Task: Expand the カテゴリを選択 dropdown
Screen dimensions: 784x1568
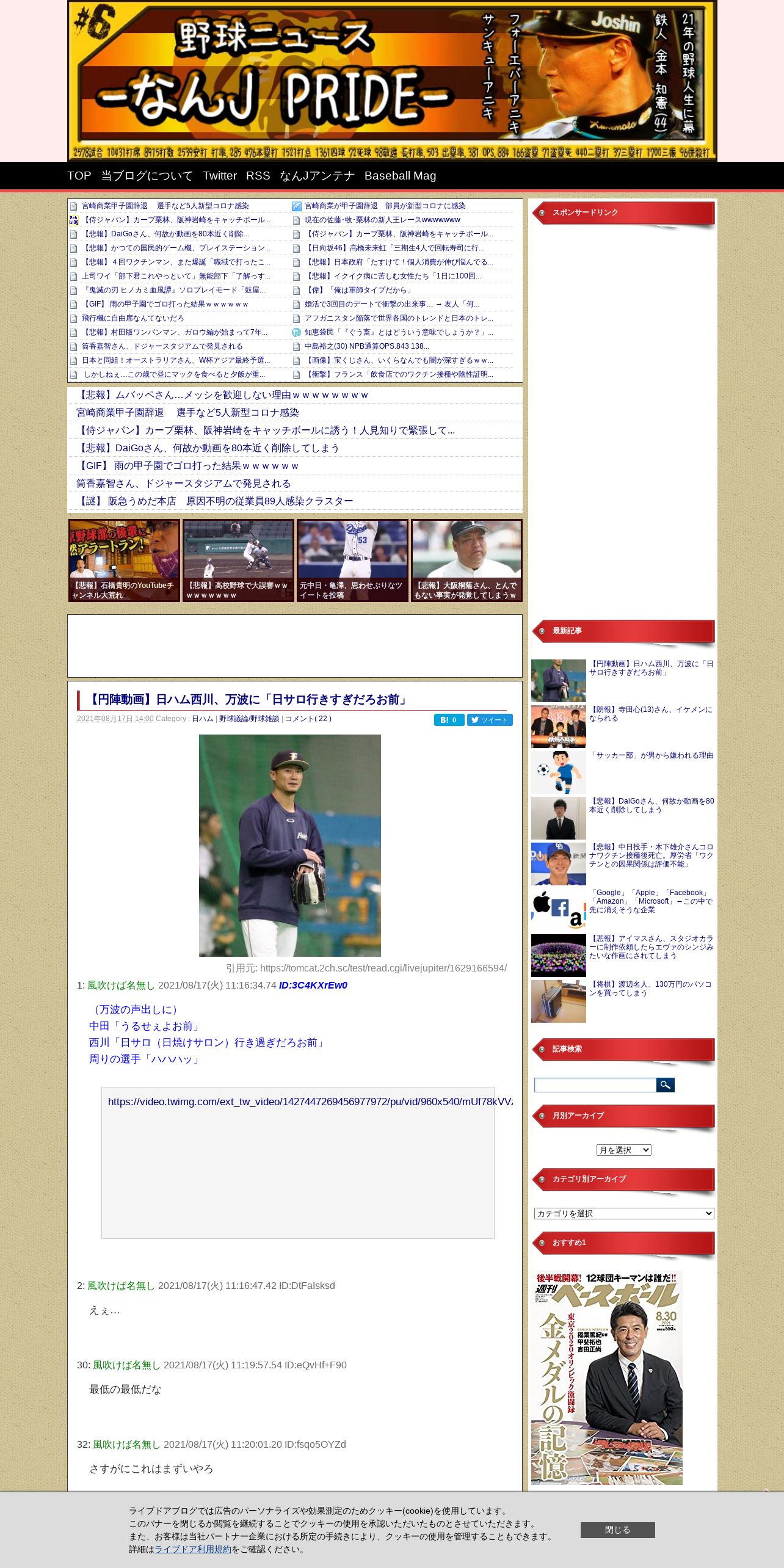Action: coord(623,1213)
